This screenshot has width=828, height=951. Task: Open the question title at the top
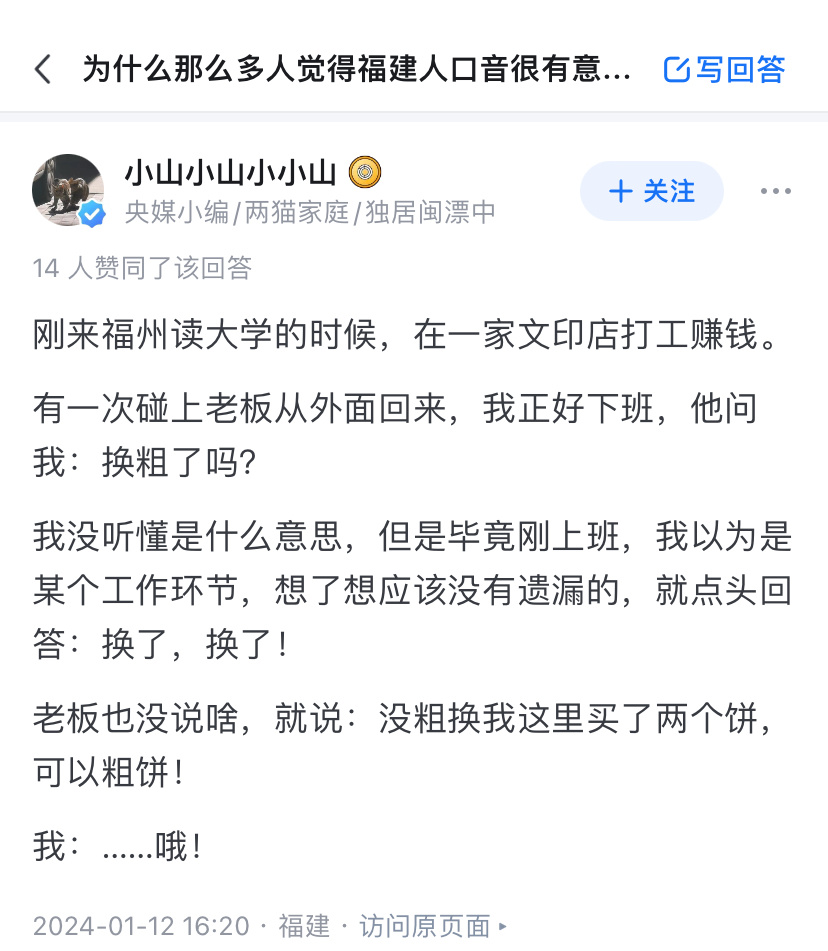pos(357,70)
